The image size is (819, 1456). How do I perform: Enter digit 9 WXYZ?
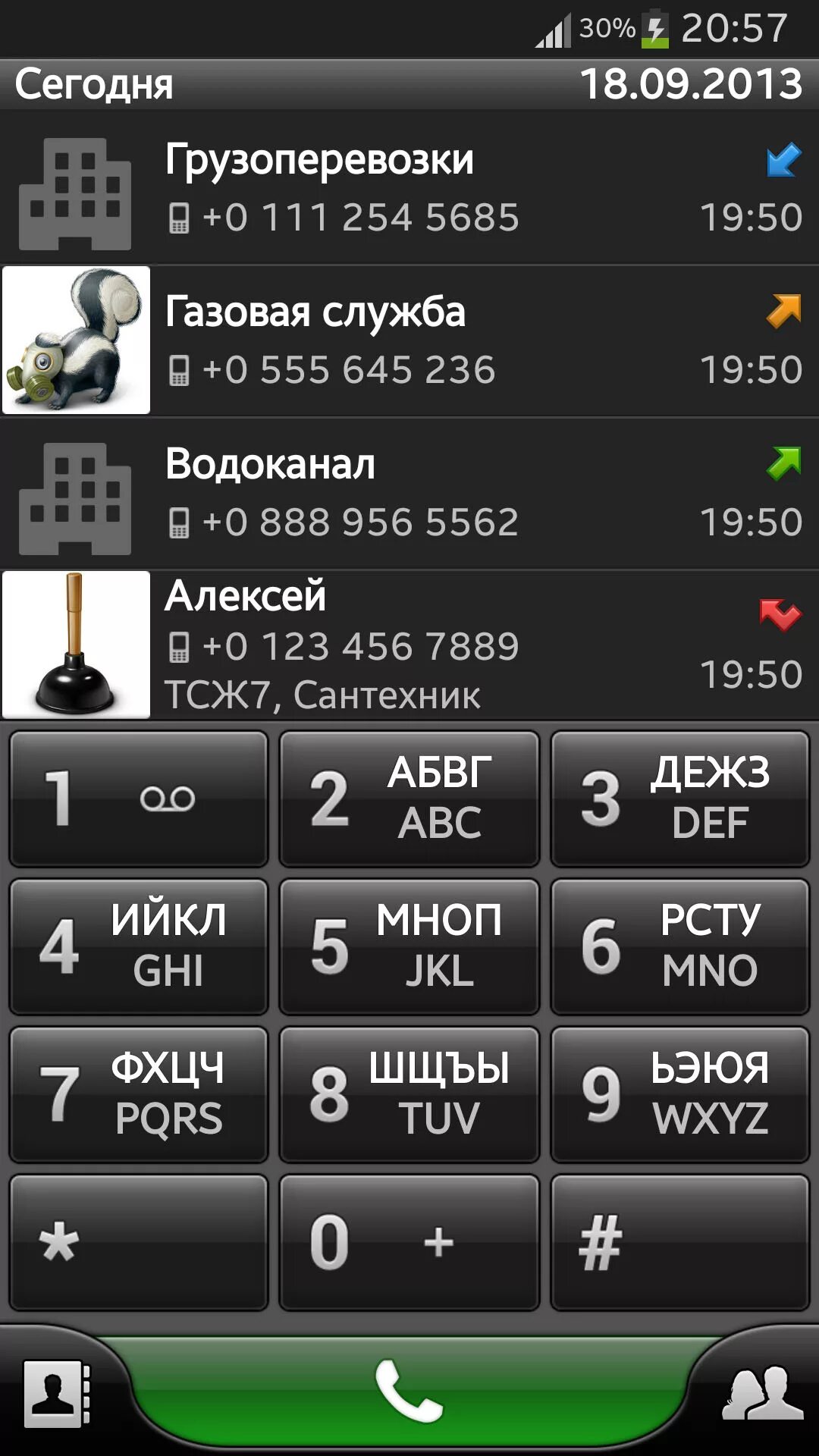(x=680, y=1094)
